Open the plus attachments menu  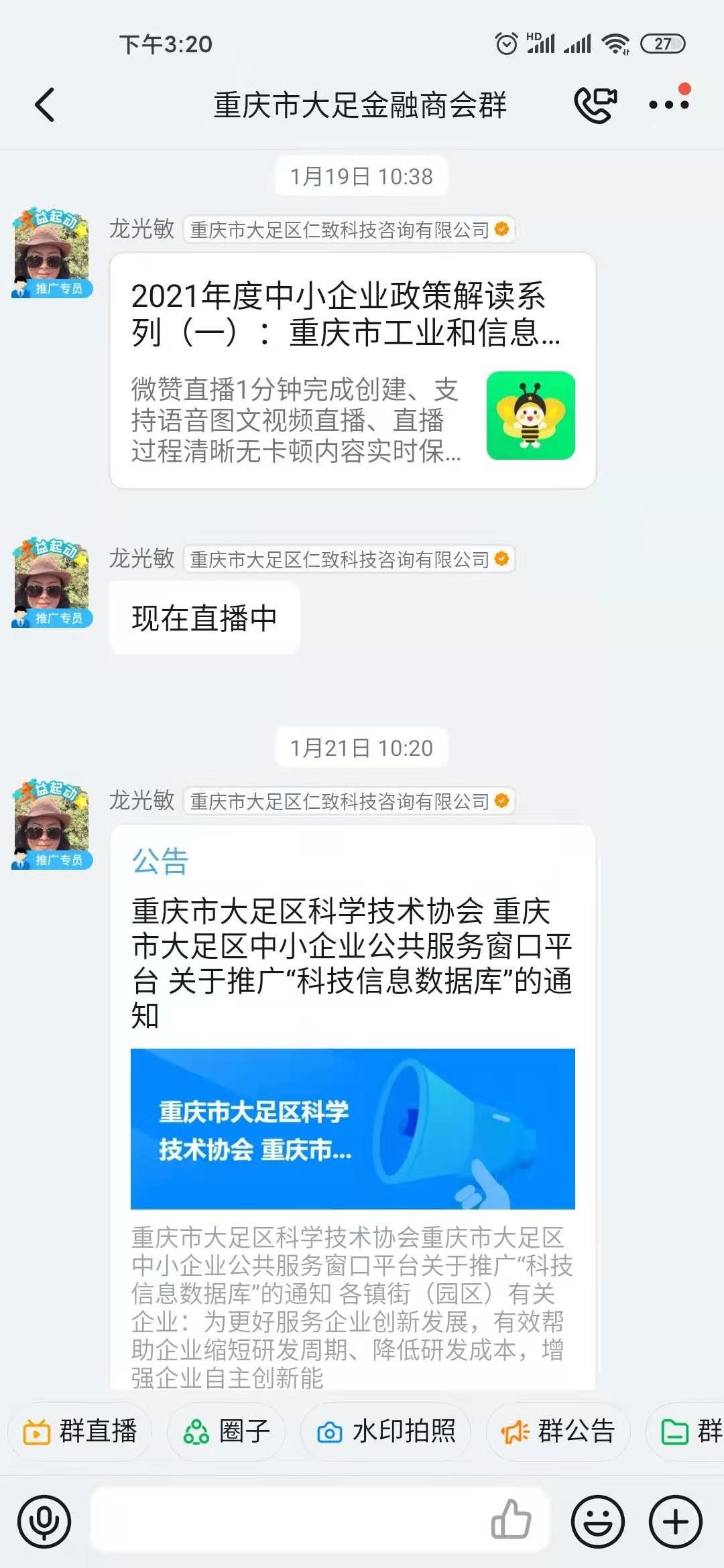click(x=675, y=1521)
